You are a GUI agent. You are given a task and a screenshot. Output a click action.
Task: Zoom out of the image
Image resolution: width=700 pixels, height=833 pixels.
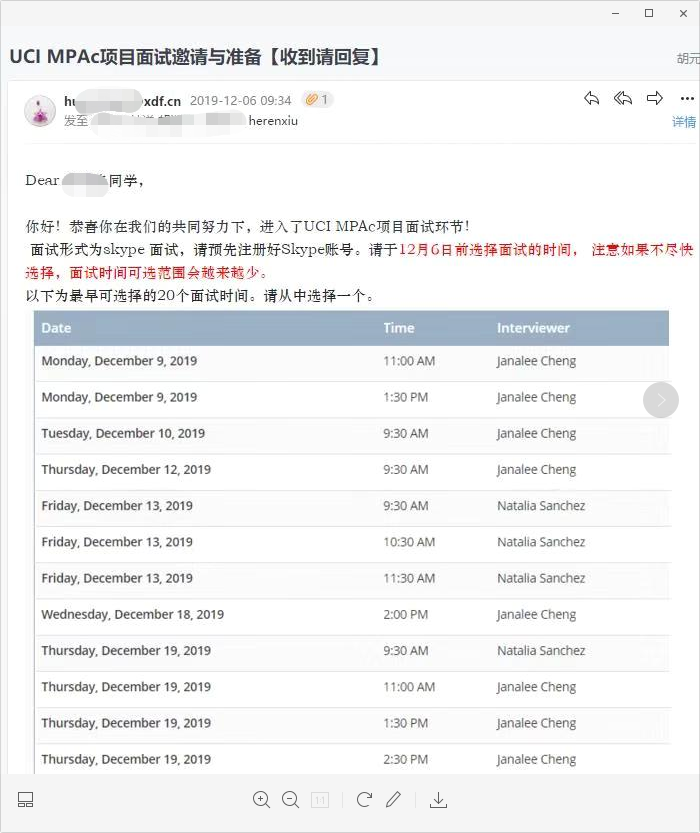point(291,799)
